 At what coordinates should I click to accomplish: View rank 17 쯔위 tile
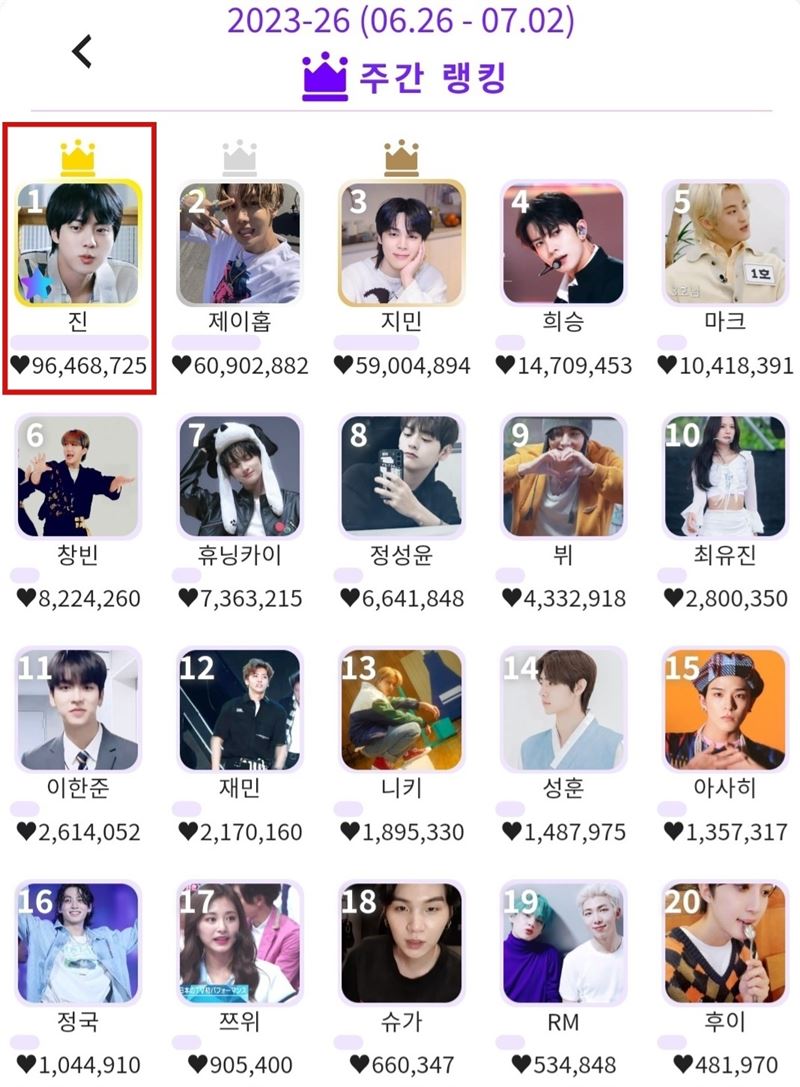(x=240, y=943)
